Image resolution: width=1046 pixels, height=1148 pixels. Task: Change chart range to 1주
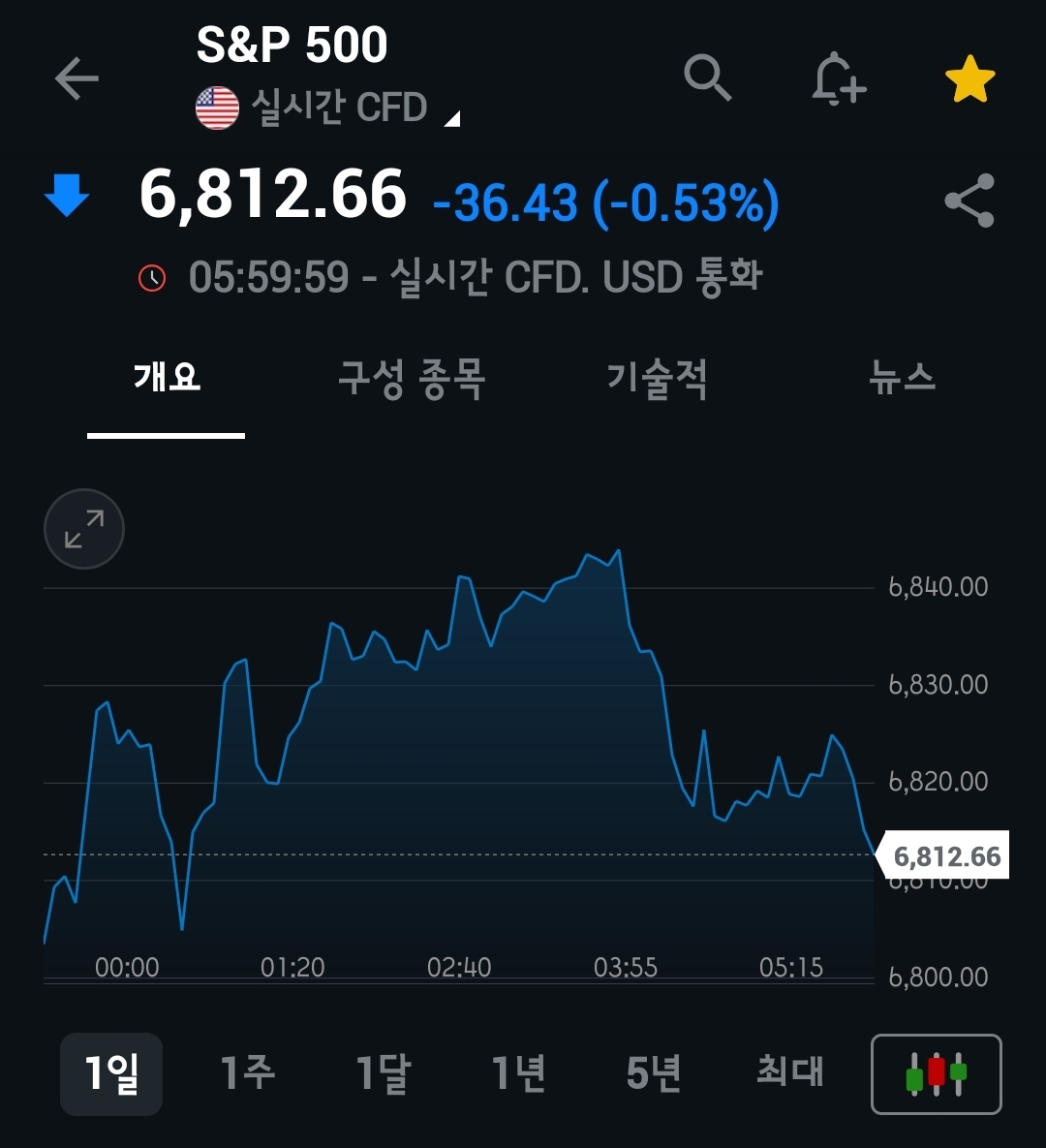tap(247, 1073)
